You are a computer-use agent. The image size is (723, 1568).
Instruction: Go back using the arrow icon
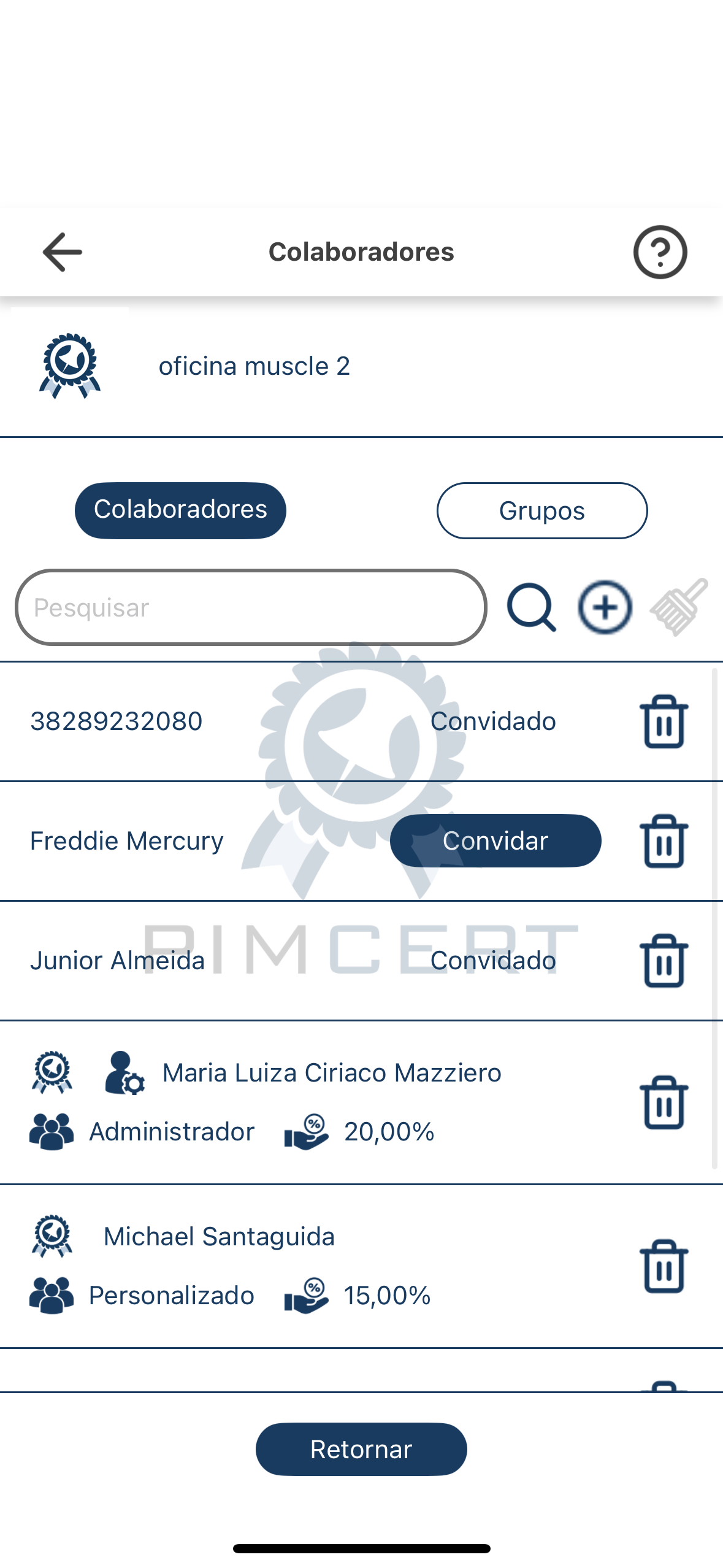click(x=62, y=252)
